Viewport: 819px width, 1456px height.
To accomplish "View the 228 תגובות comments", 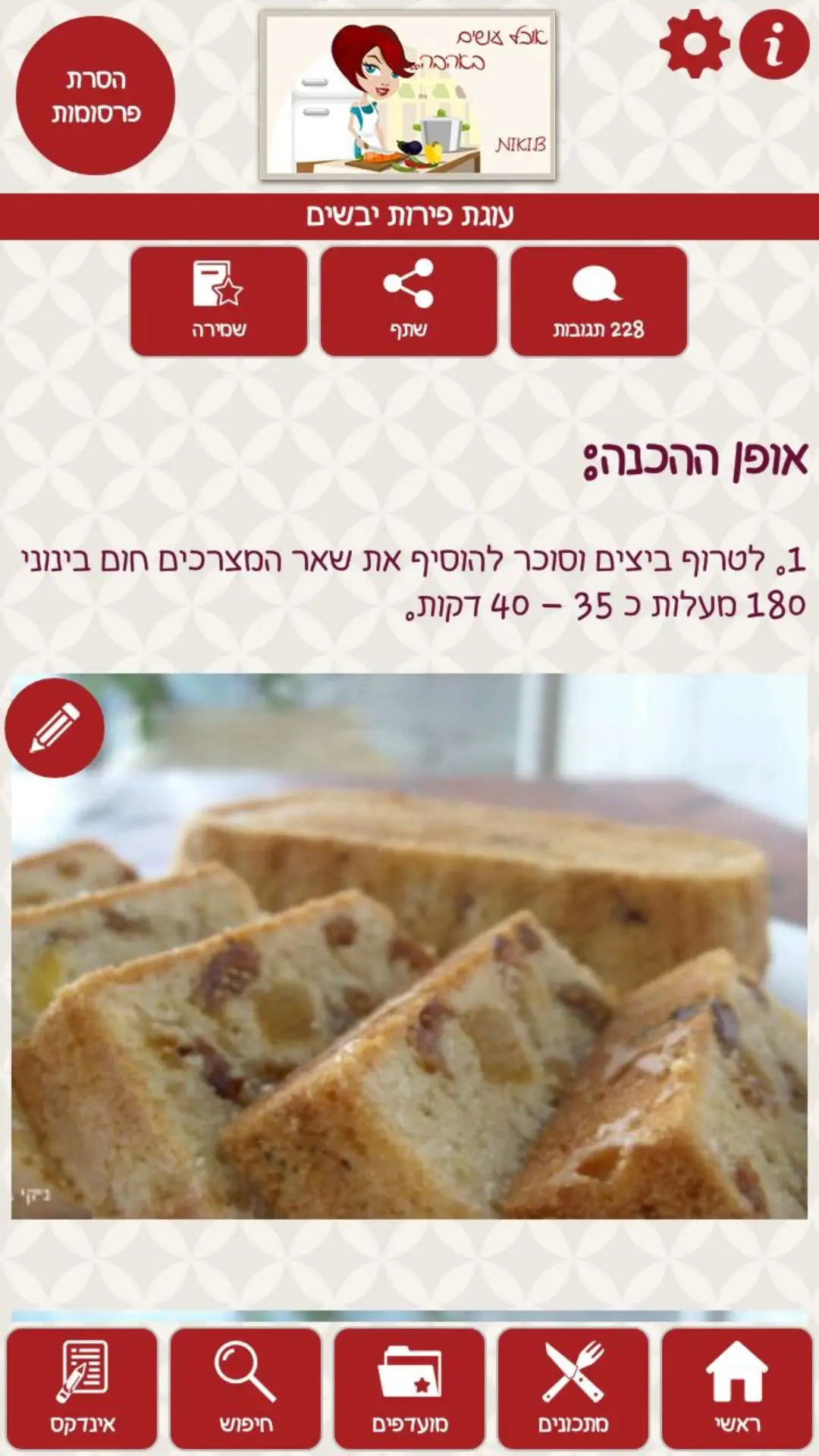I will coord(598,301).
